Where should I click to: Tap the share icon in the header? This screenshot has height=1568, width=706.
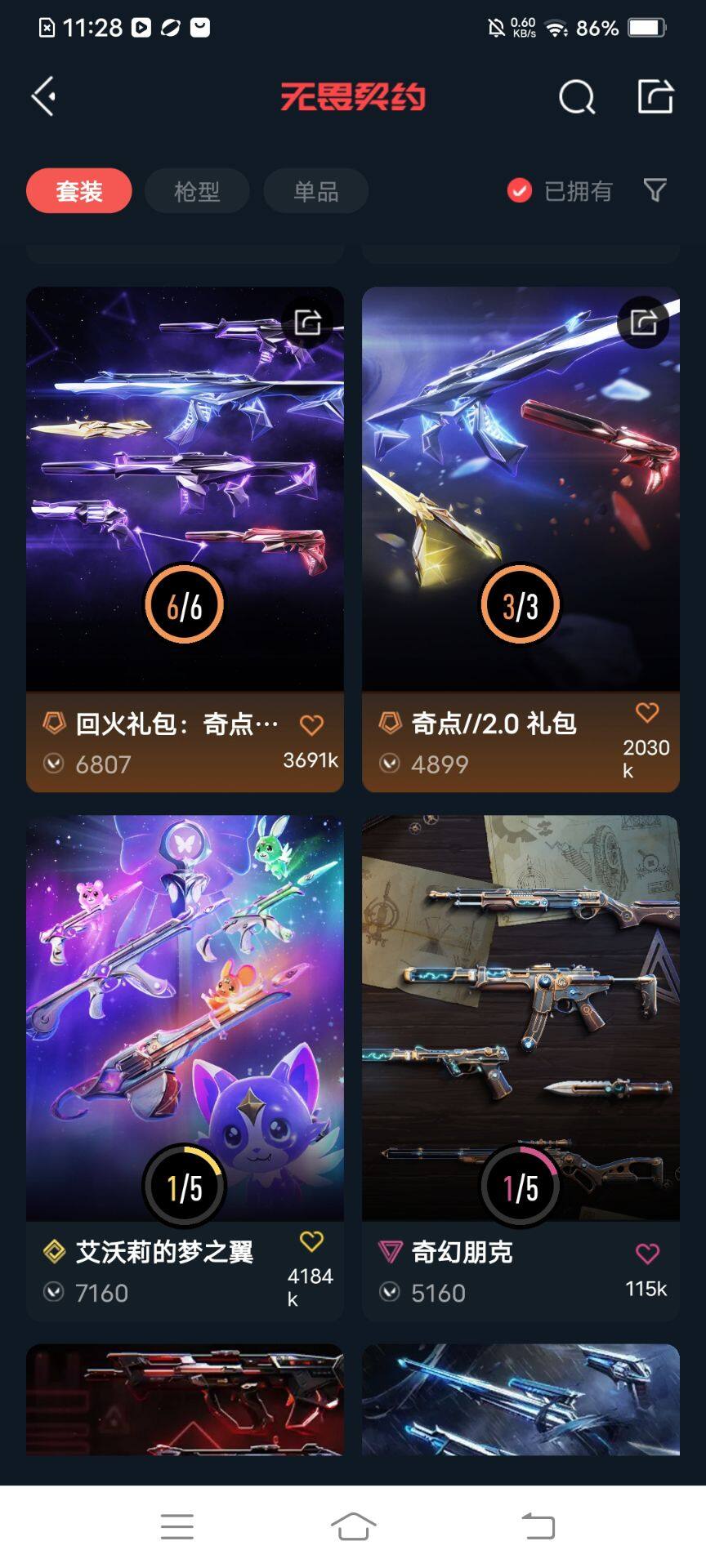(655, 96)
